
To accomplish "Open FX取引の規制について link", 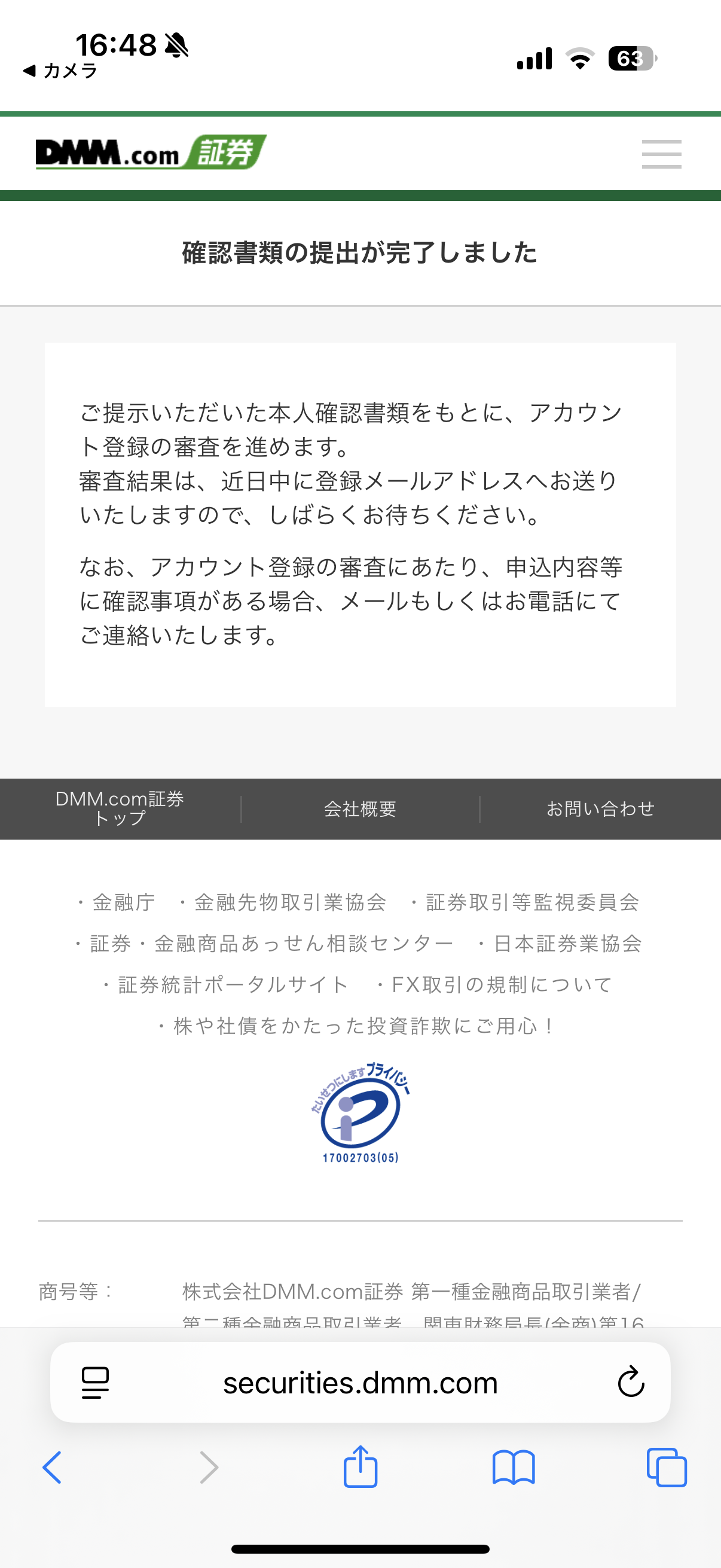I will pyautogui.click(x=502, y=985).
